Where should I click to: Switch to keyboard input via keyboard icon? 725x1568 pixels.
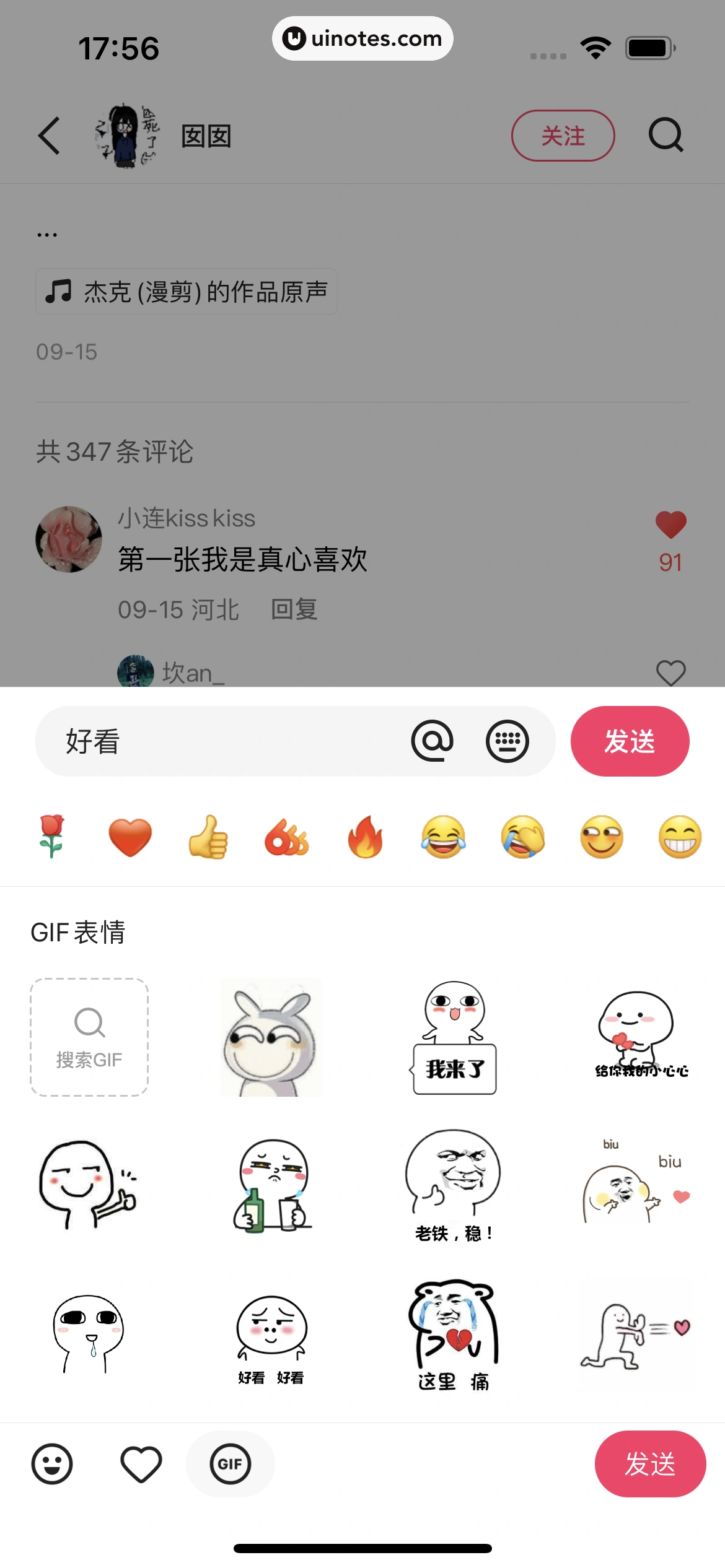coord(507,741)
